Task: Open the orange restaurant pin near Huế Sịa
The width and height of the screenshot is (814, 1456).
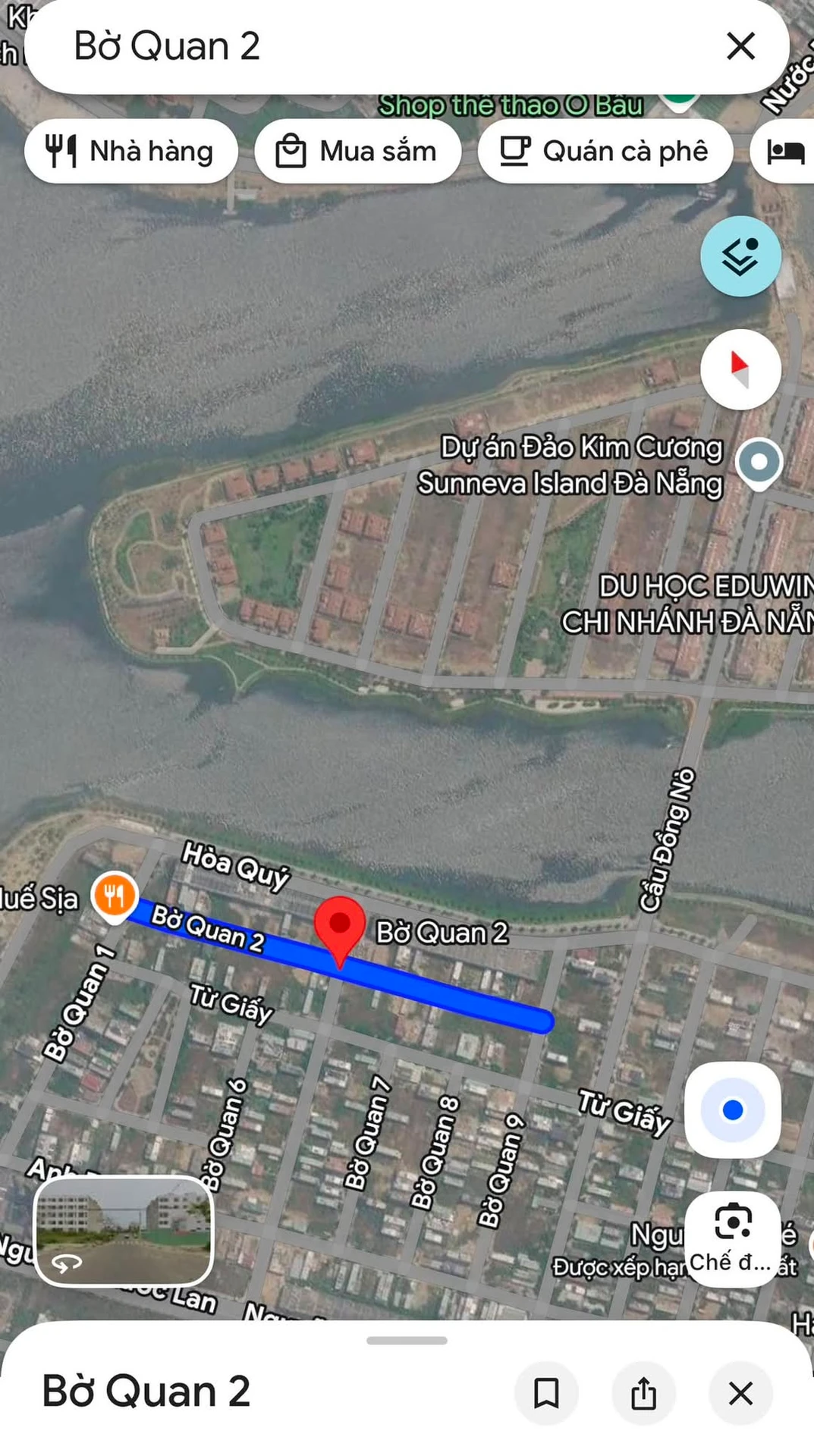Action: pos(114,897)
